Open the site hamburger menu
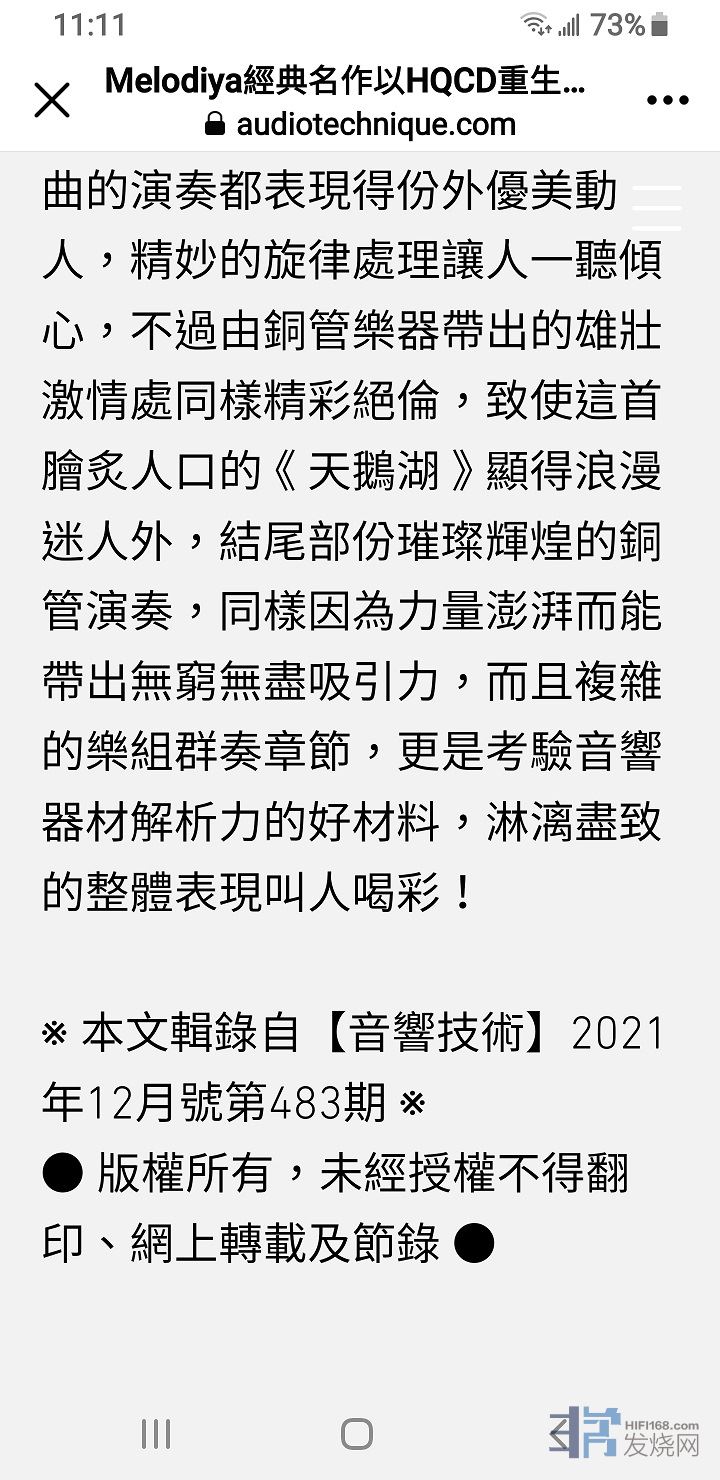This screenshot has height=1480, width=720. (x=657, y=209)
